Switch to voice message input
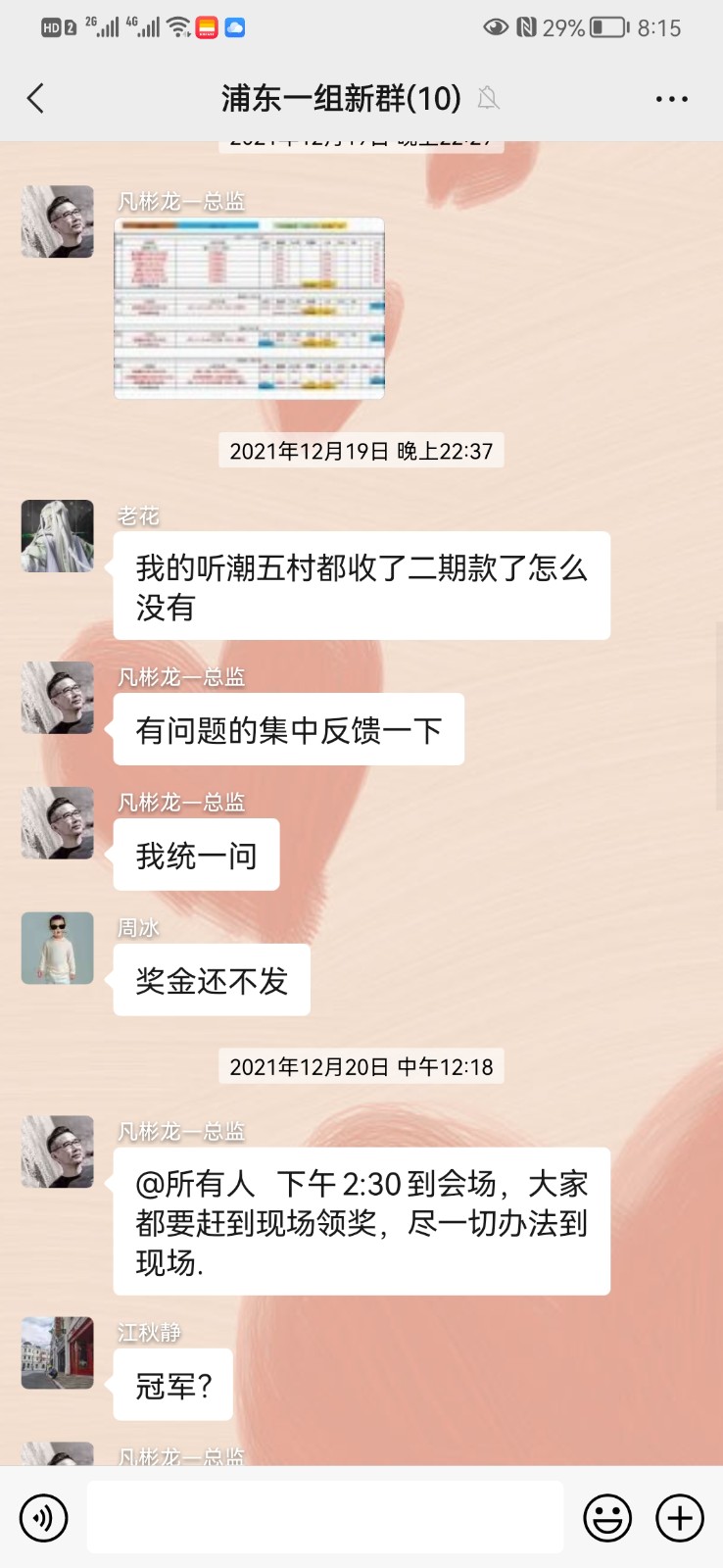723x1568 pixels. [44, 1518]
